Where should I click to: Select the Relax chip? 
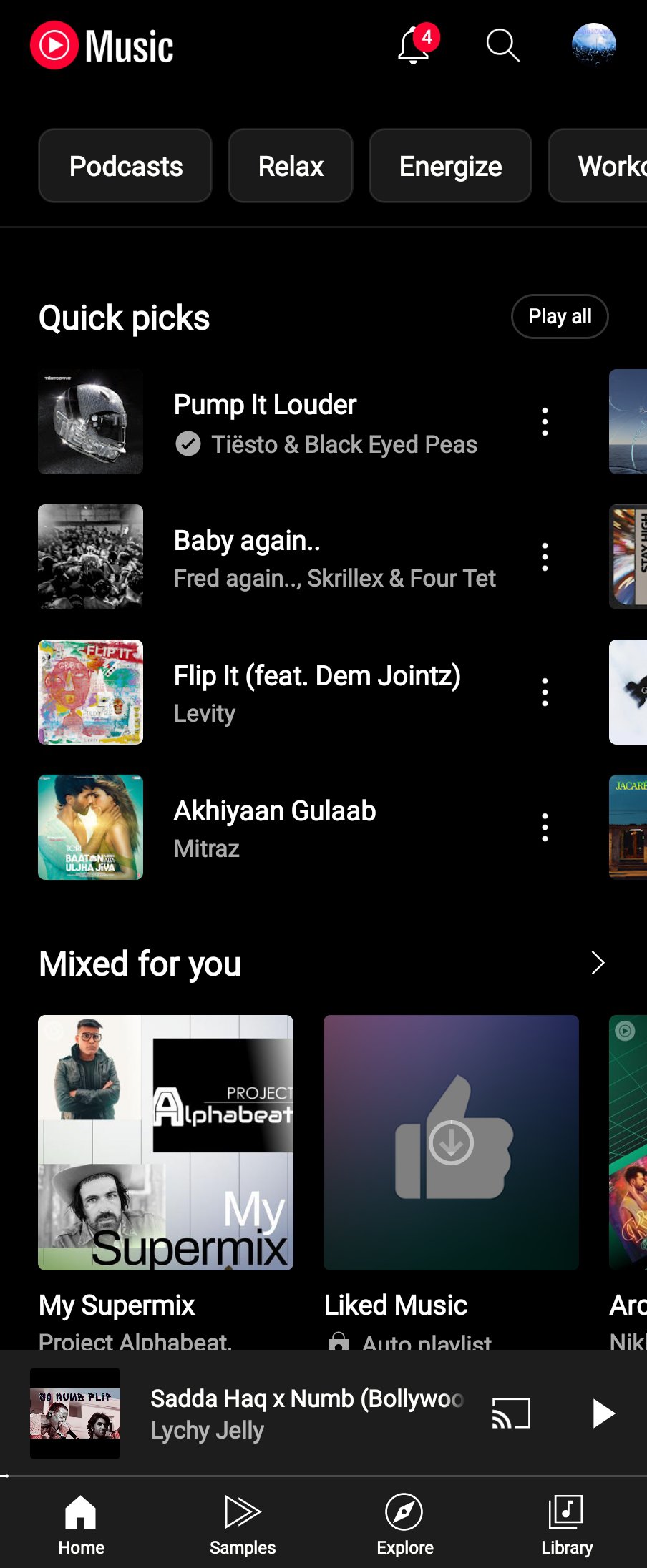point(291,166)
